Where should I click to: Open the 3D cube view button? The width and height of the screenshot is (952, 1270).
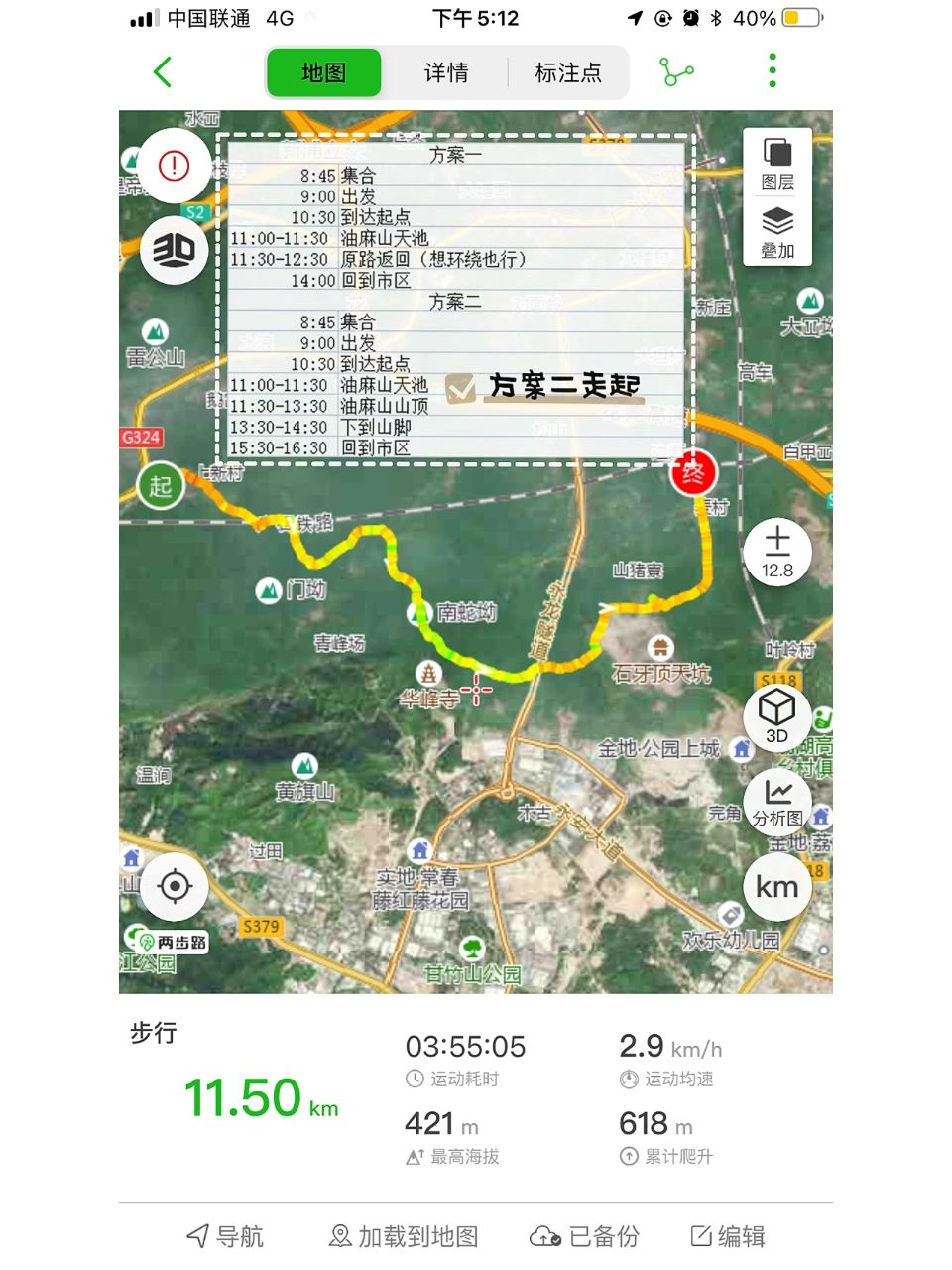[x=777, y=717]
